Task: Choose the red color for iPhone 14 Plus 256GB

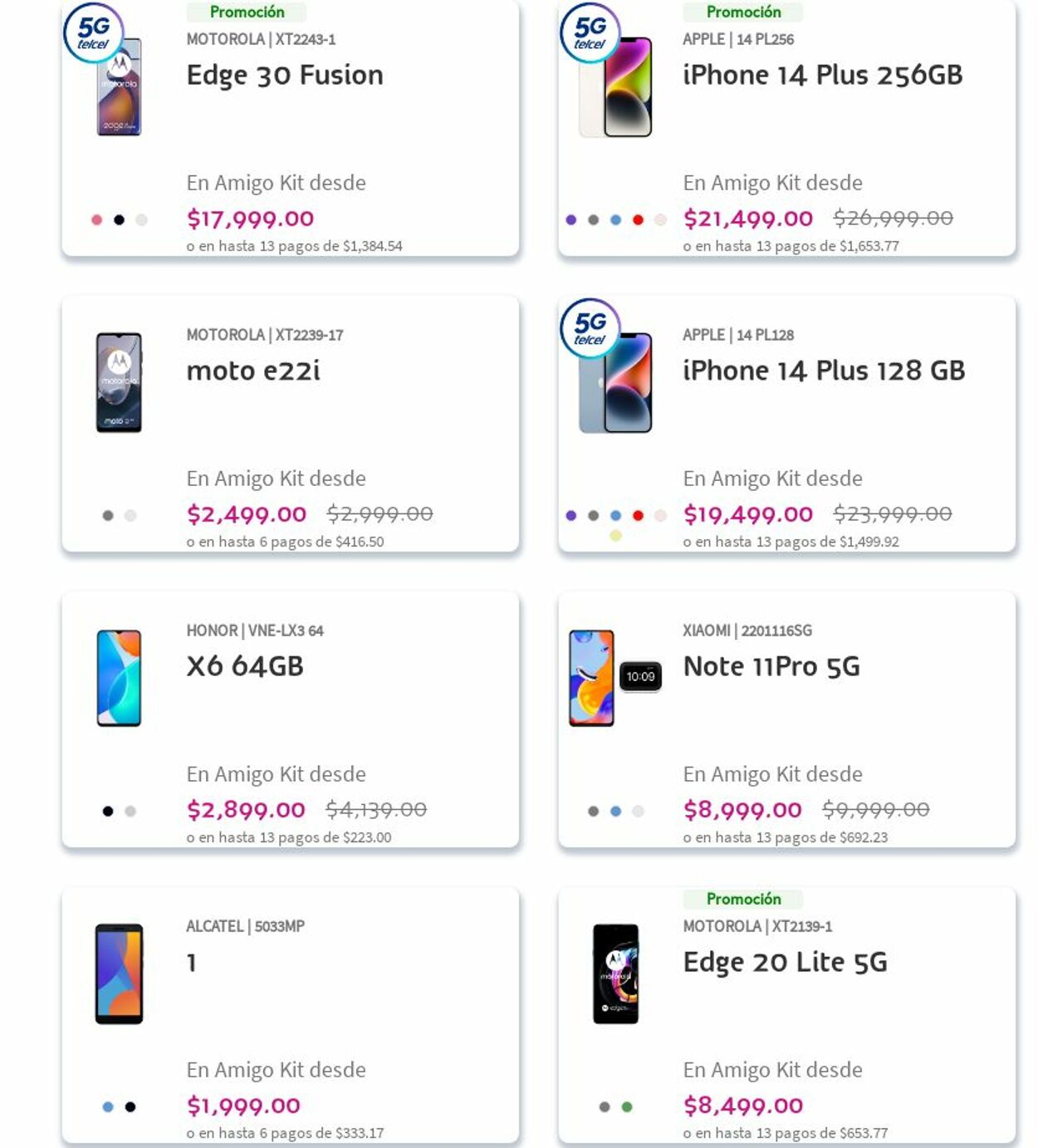Action: coord(638,220)
